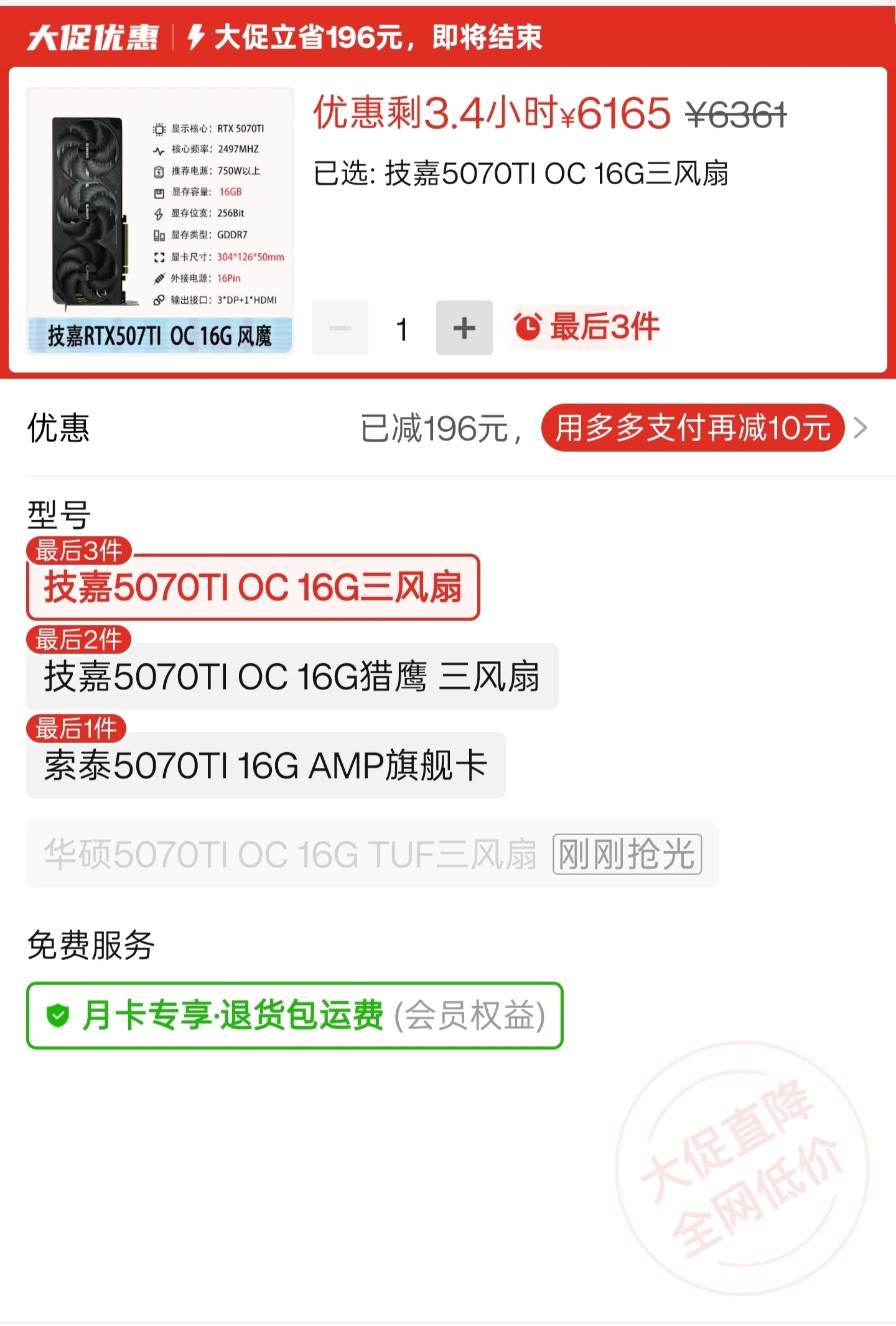Image resolution: width=896 pixels, height=1326 pixels.
Task: Decrease quantity with the minus button
Action: click(340, 328)
